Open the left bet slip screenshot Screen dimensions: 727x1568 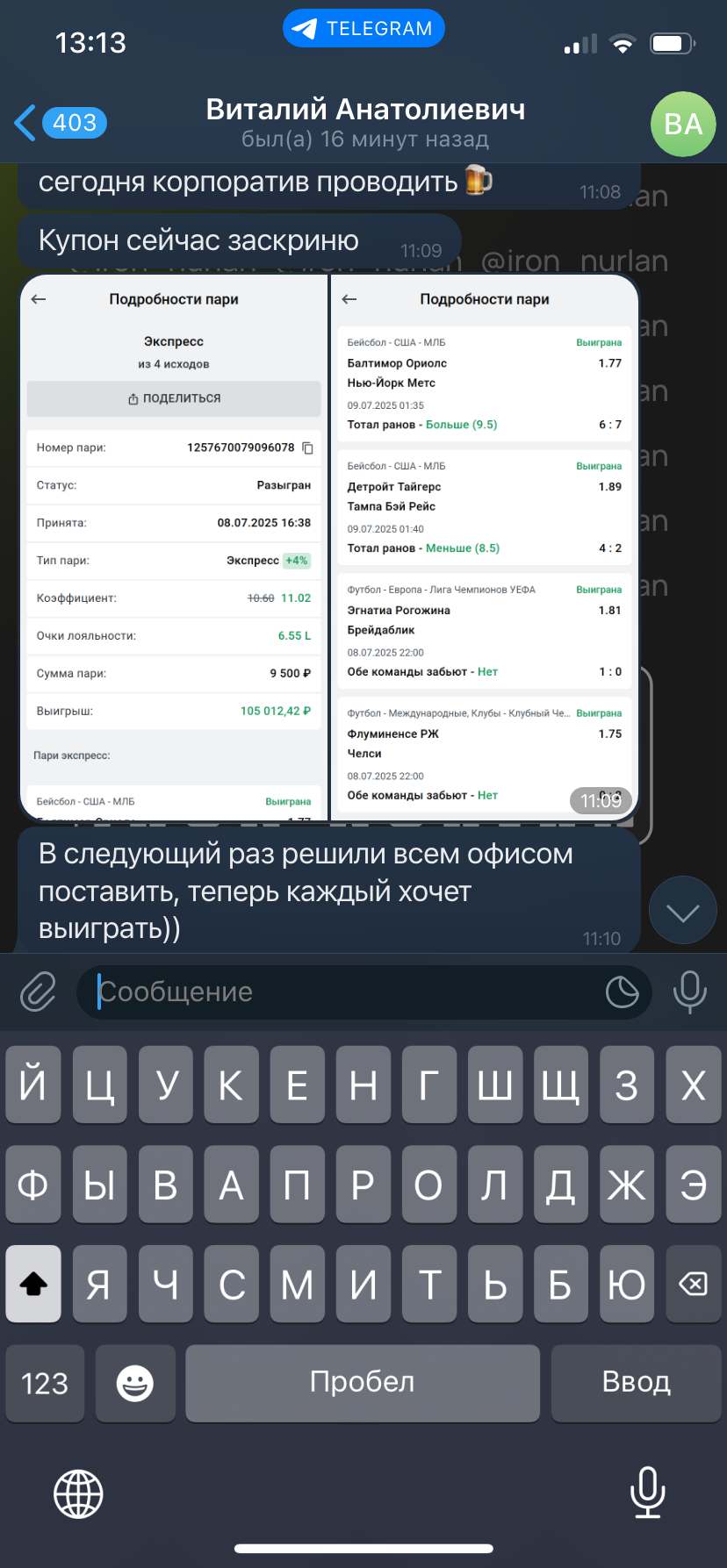click(x=174, y=548)
